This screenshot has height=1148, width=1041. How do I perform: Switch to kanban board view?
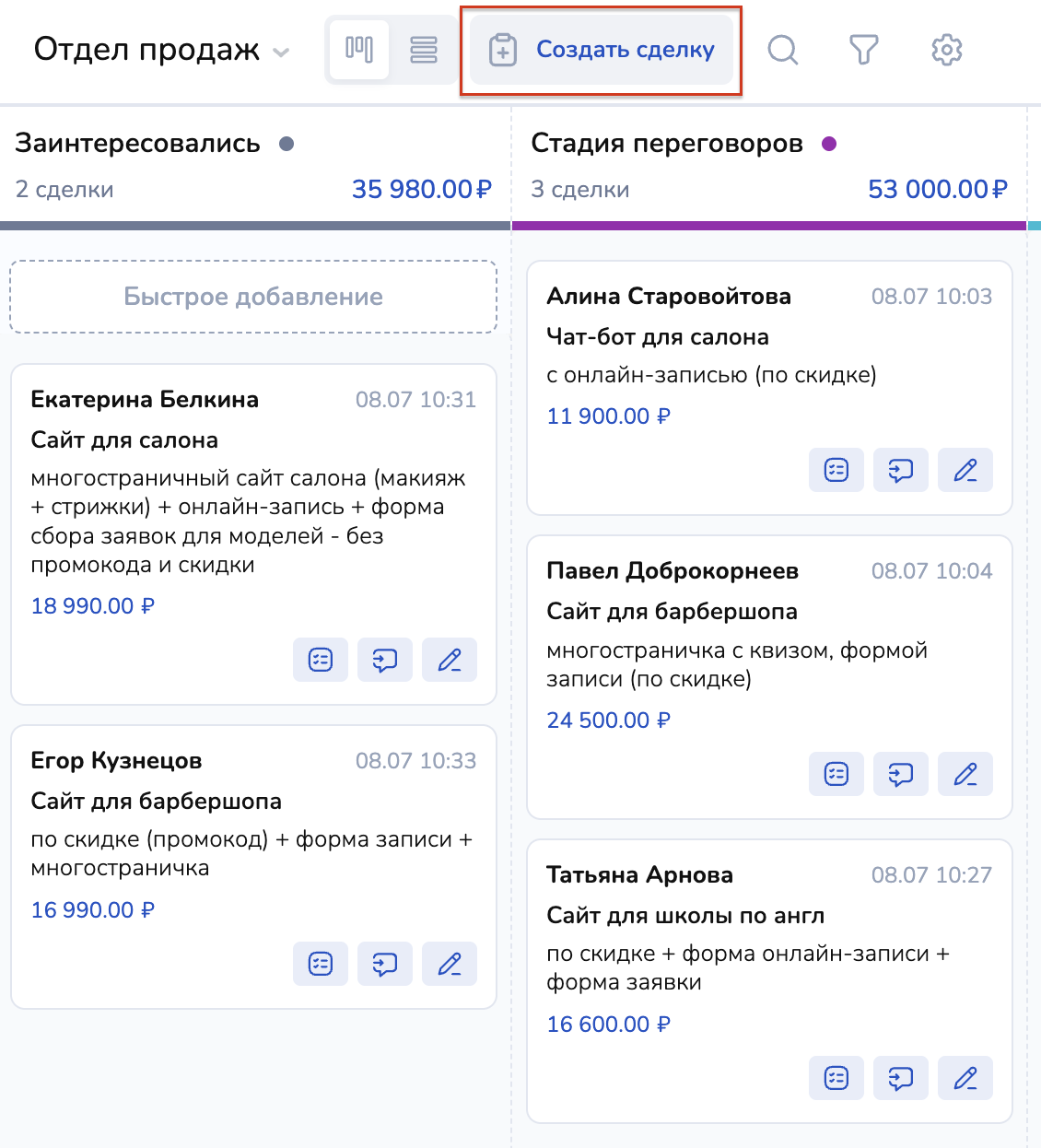click(x=359, y=50)
